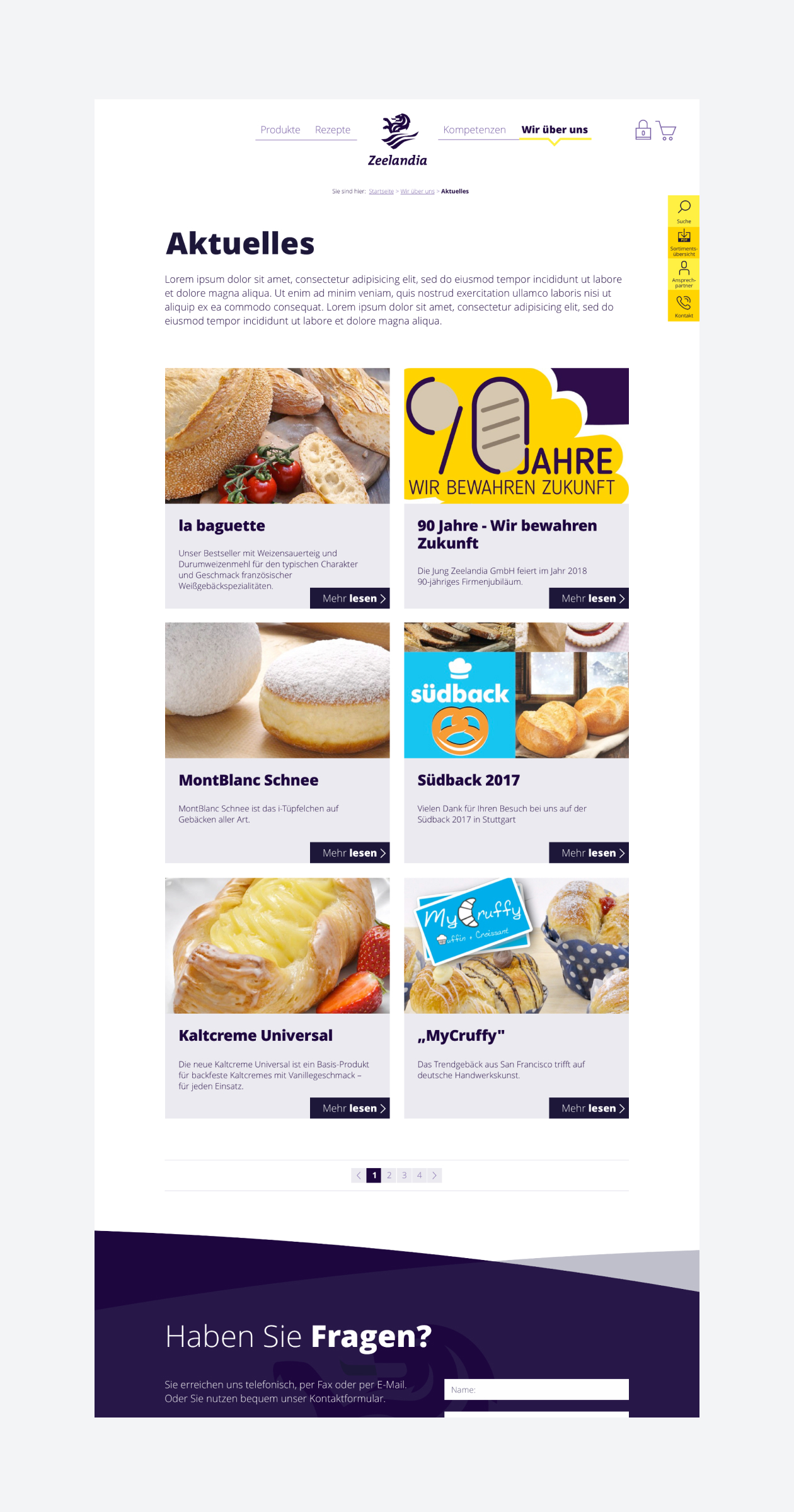Open the Rezepte menu
Screen dimensions: 794x1512
pyautogui.click(x=333, y=130)
